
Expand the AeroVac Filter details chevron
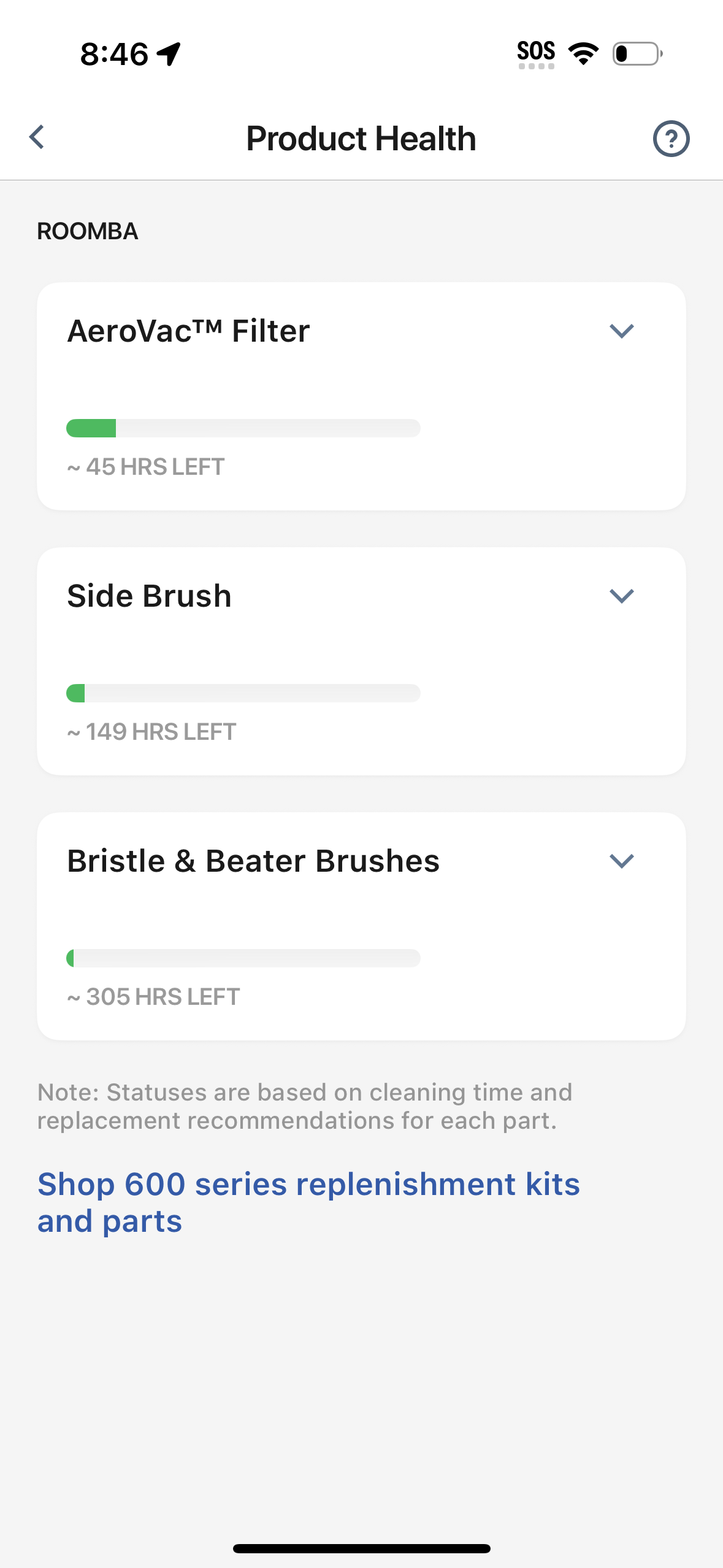coord(622,331)
